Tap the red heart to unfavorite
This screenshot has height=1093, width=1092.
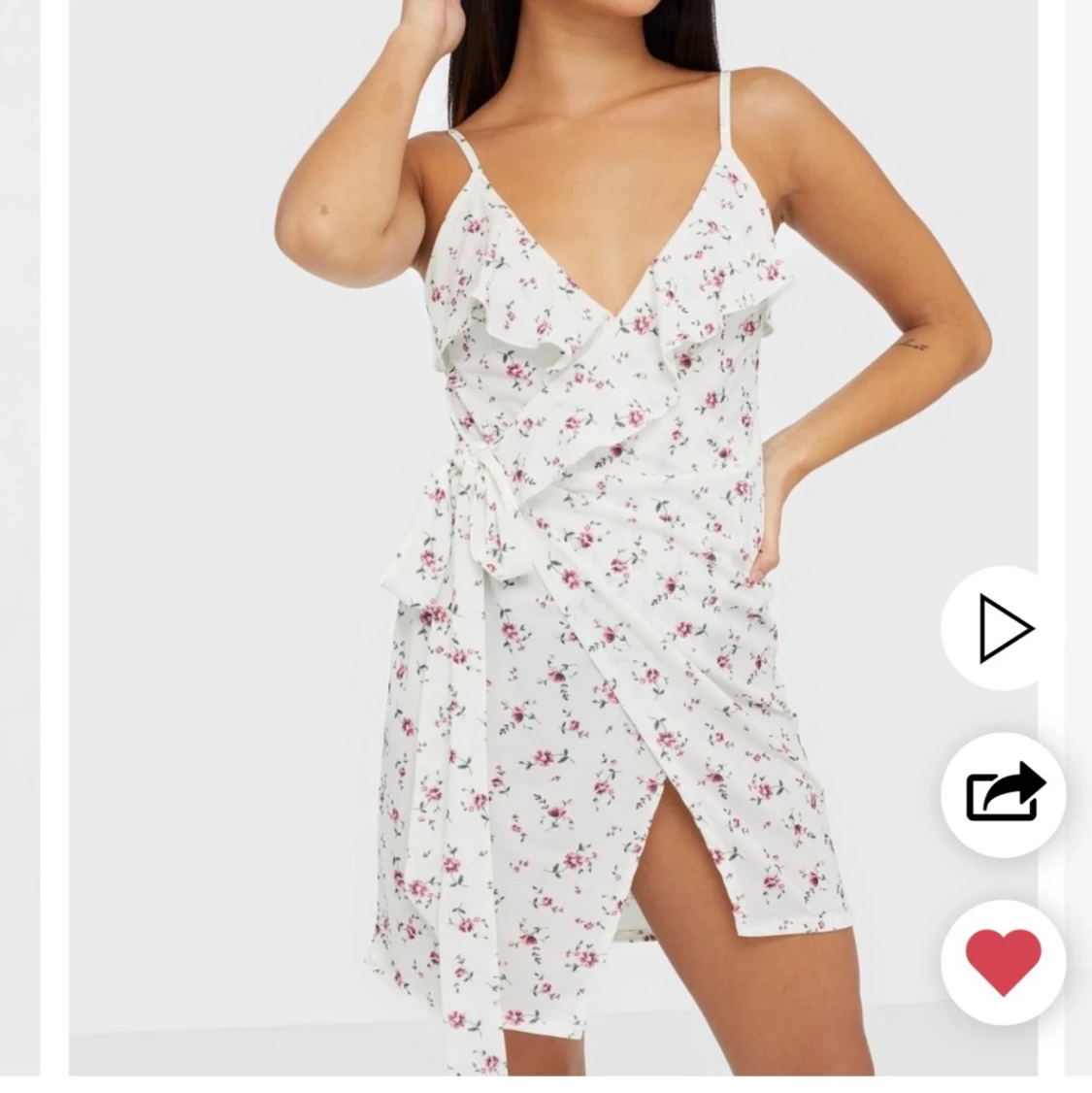tap(1003, 961)
